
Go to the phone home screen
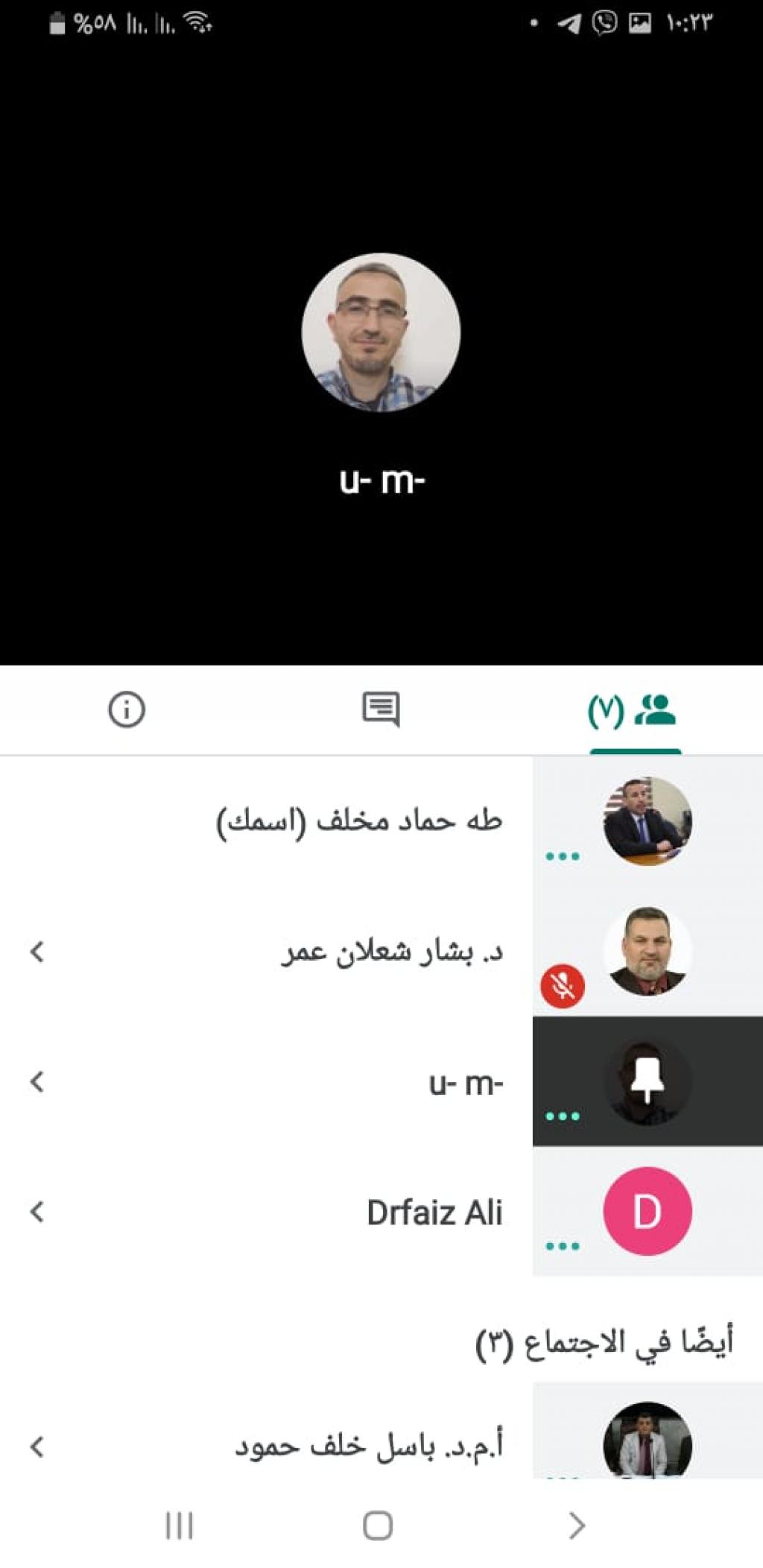tap(378, 1525)
